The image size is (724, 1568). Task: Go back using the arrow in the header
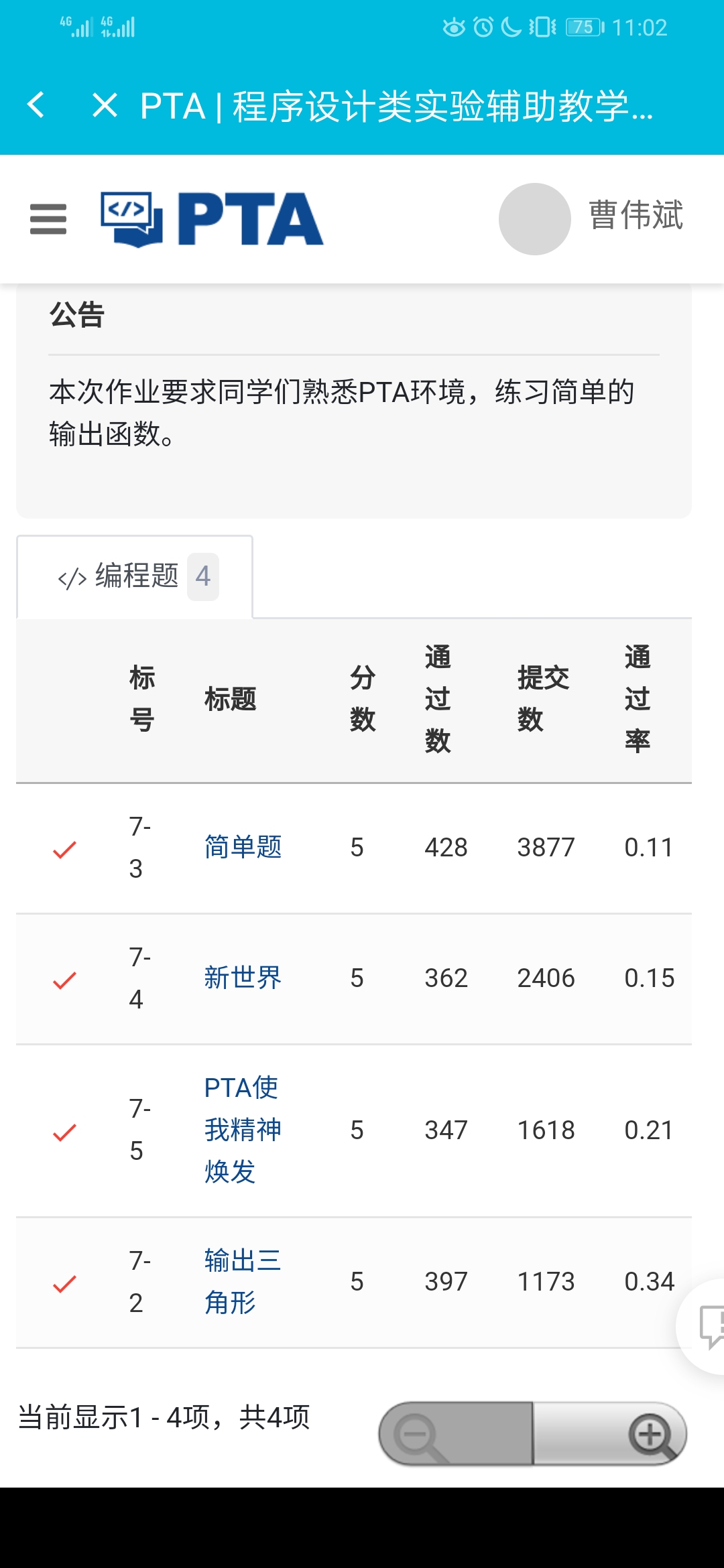point(36,105)
